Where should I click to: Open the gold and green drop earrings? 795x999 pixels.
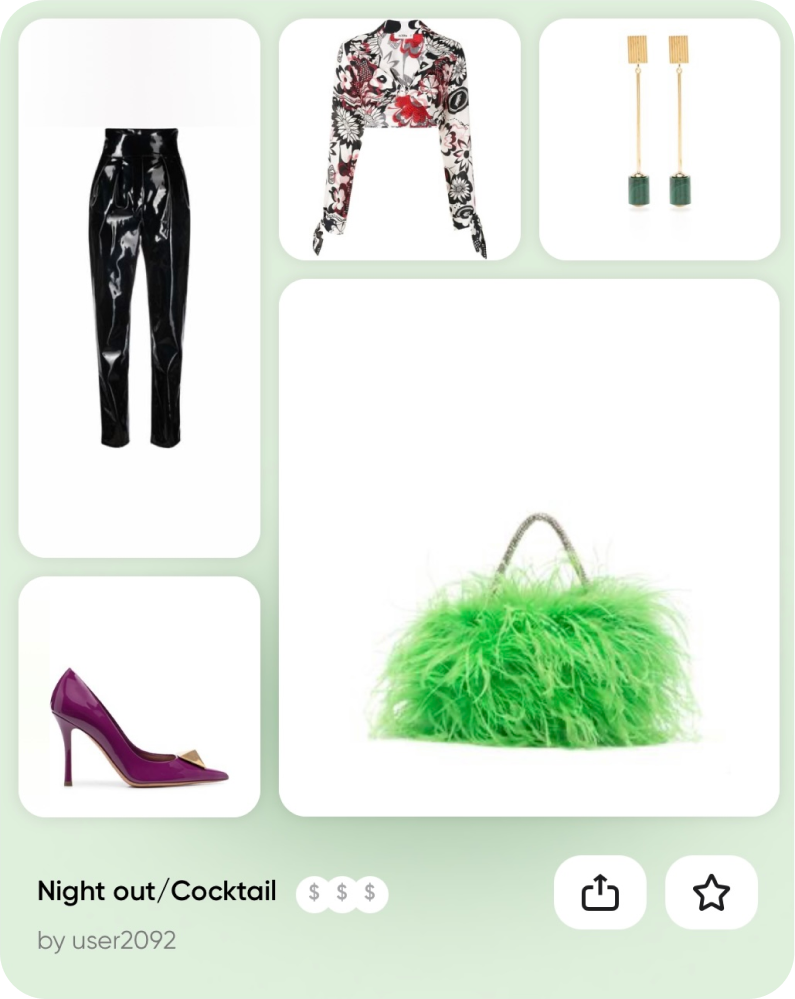659,140
